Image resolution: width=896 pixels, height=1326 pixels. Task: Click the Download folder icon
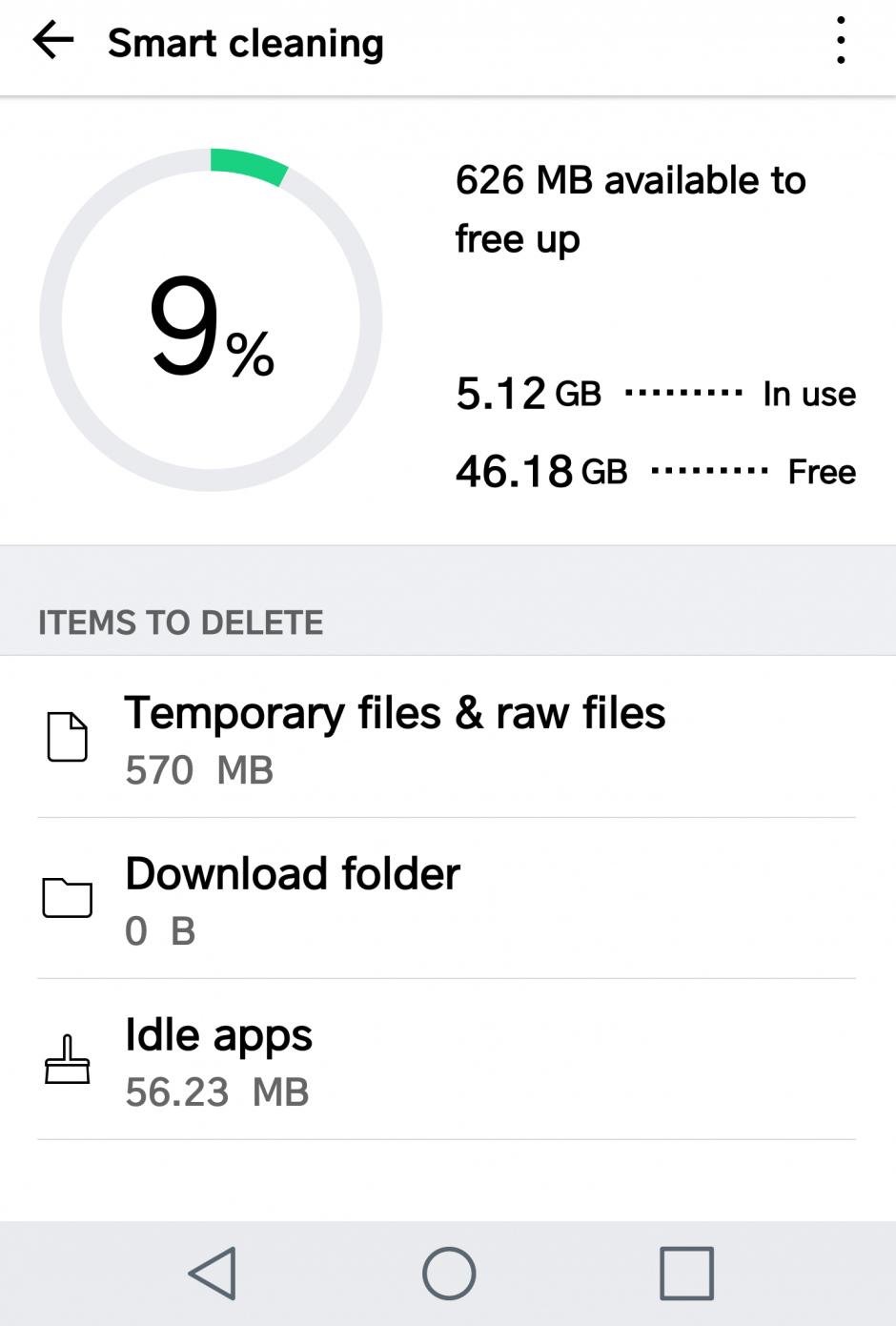click(67, 896)
